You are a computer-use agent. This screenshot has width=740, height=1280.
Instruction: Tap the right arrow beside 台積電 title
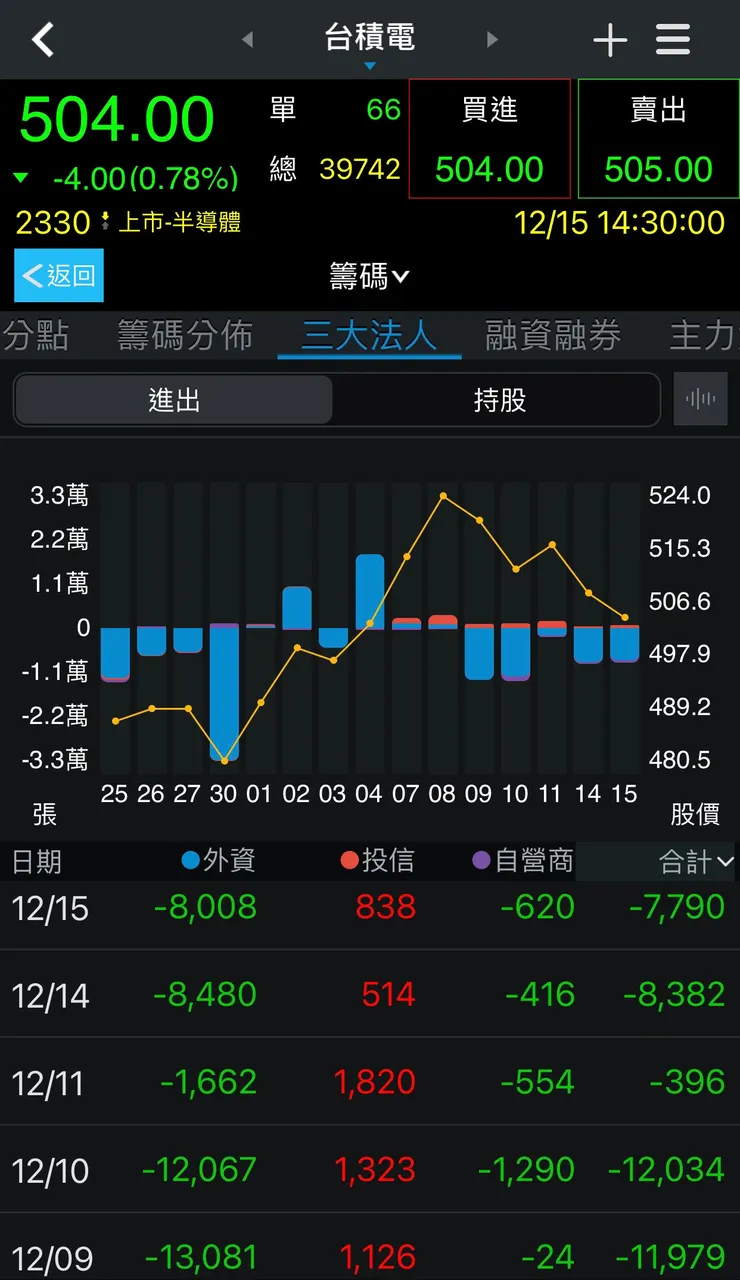(492, 39)
